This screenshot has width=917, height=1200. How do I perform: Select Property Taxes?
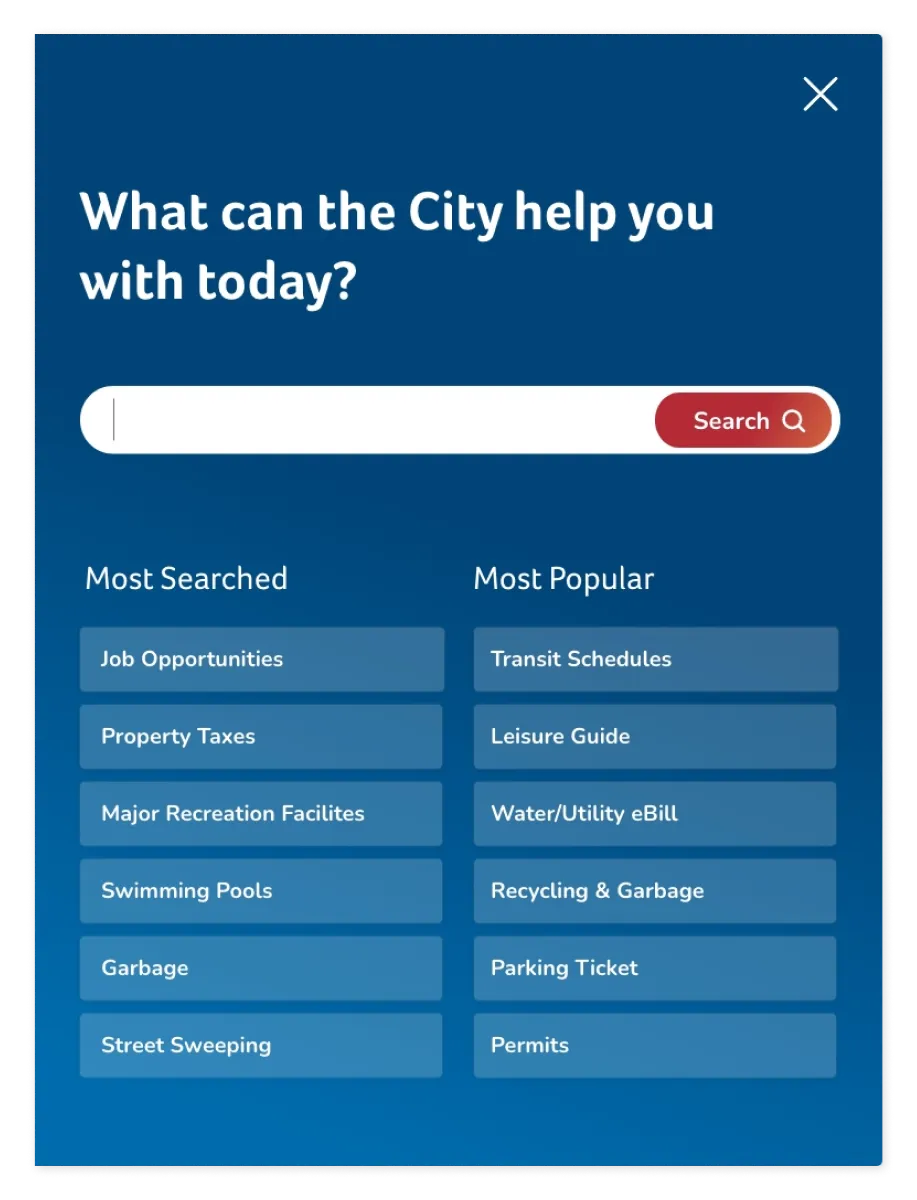coord(261,737)
